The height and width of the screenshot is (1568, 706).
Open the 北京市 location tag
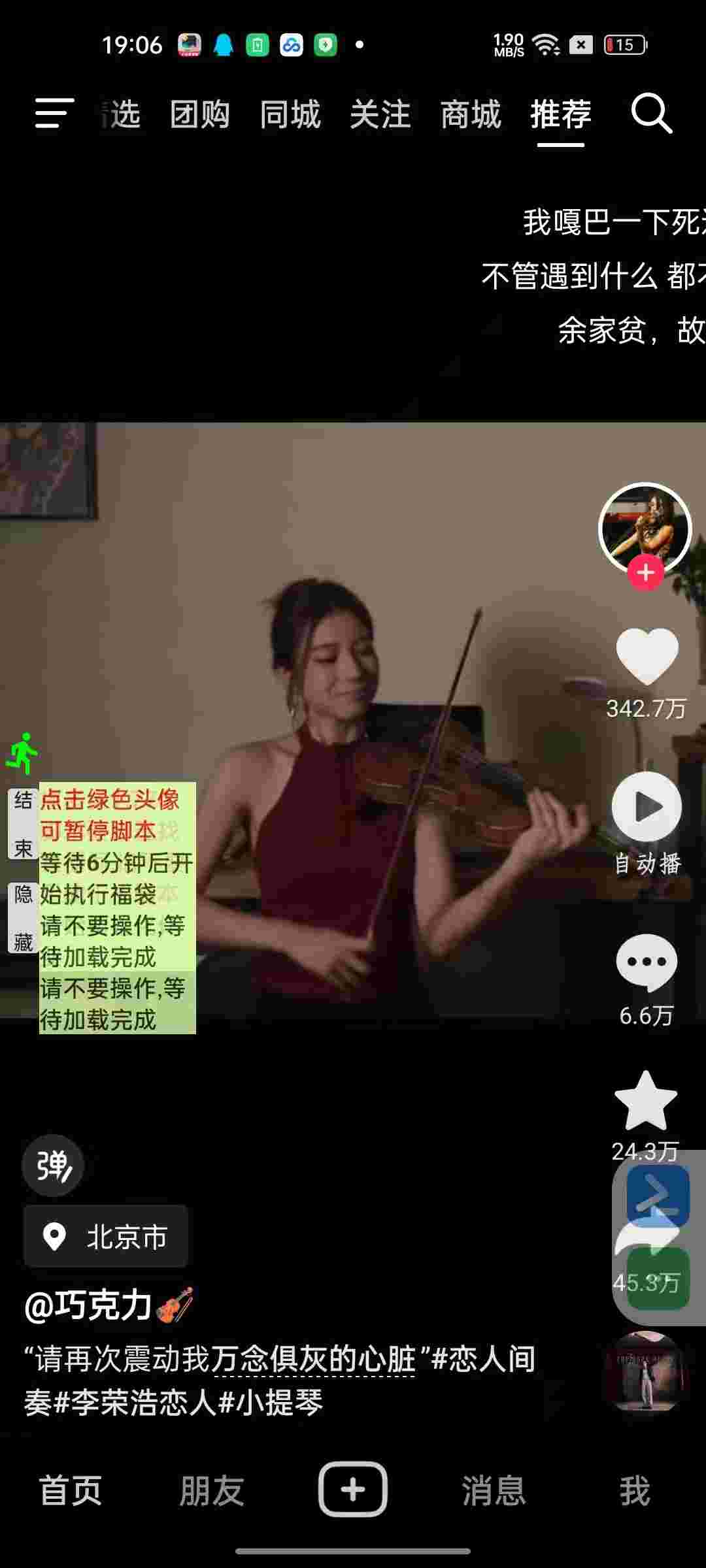pyautogui.click(x=106, y=1237)
